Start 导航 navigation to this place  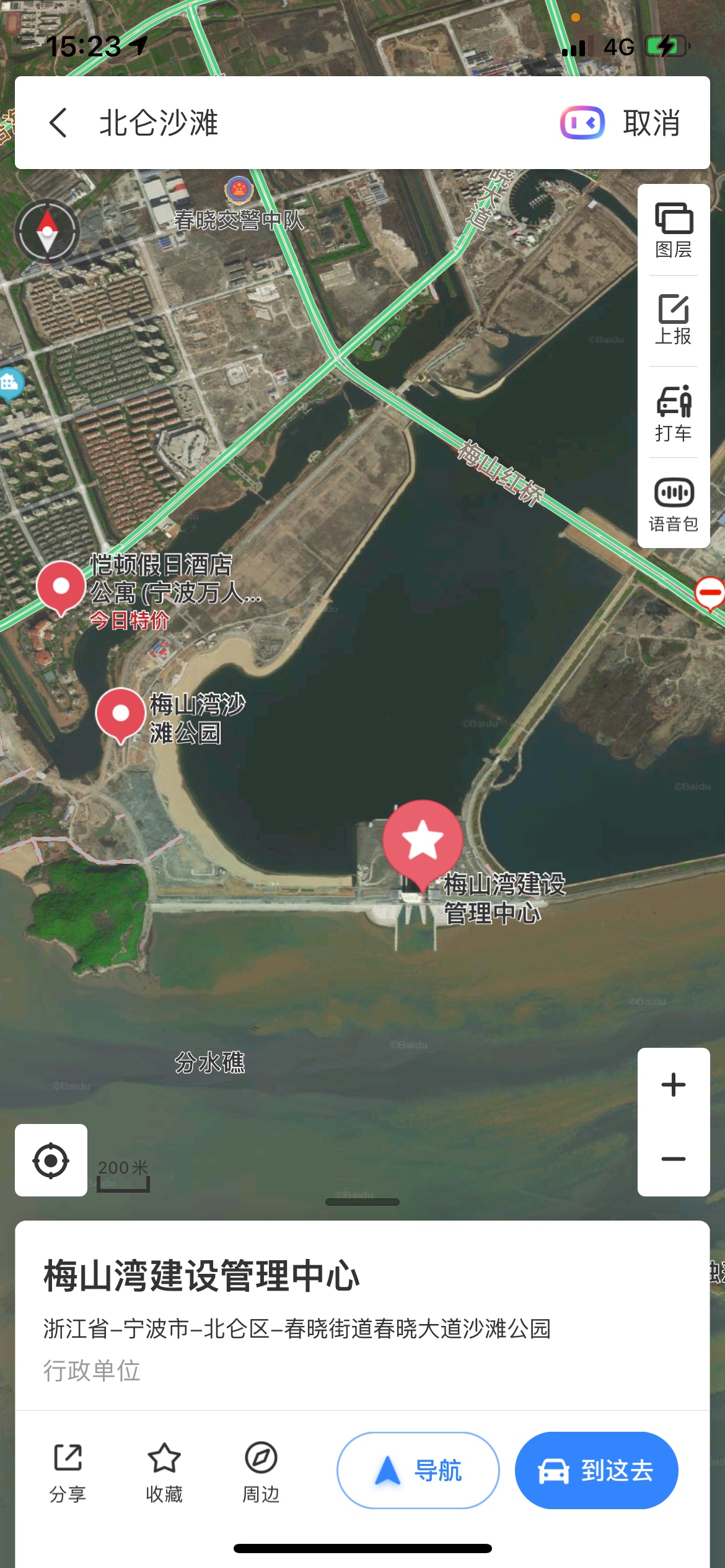tap(418, 1470)
